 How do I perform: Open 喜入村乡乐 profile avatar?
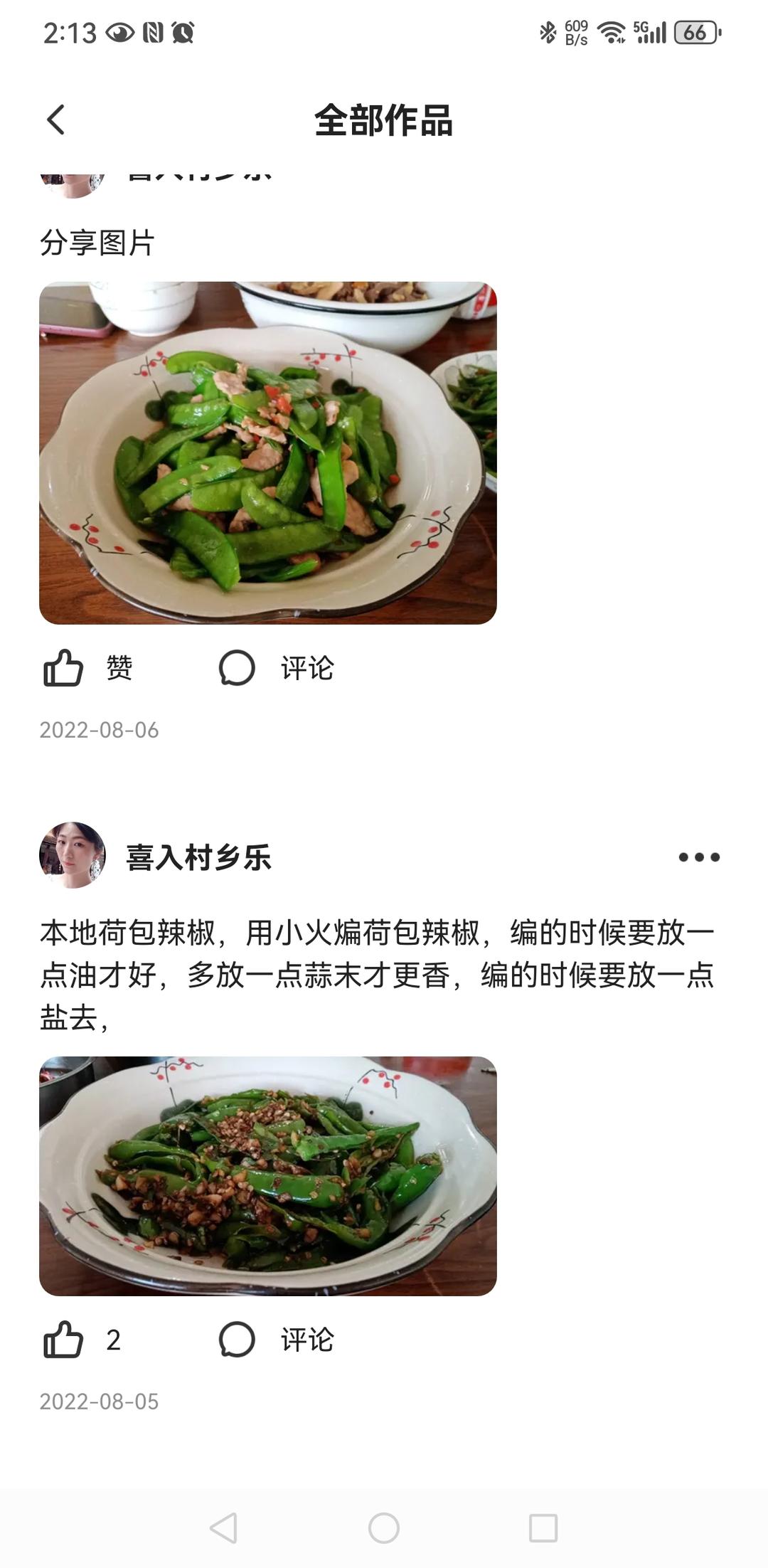point(73,856)
